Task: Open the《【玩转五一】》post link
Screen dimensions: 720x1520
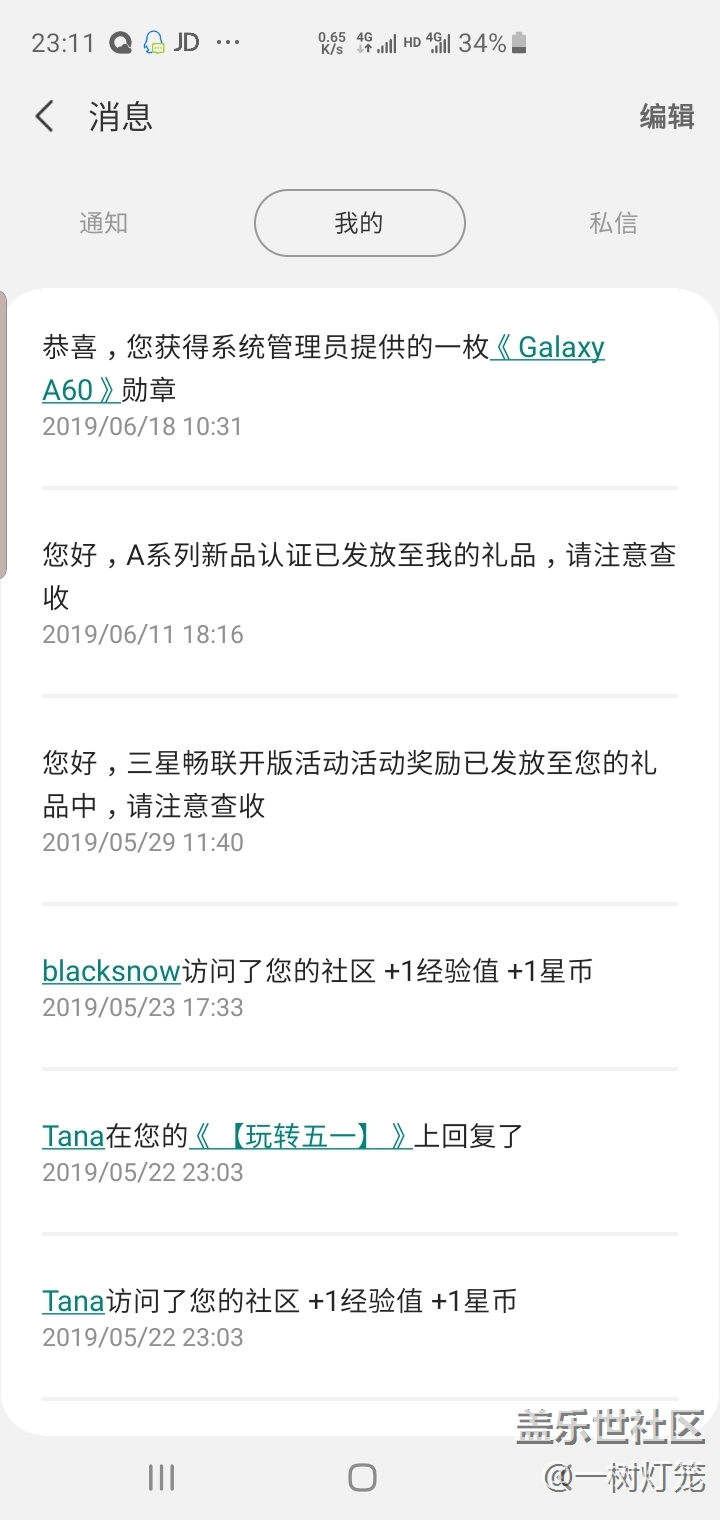Action: 301,1136
